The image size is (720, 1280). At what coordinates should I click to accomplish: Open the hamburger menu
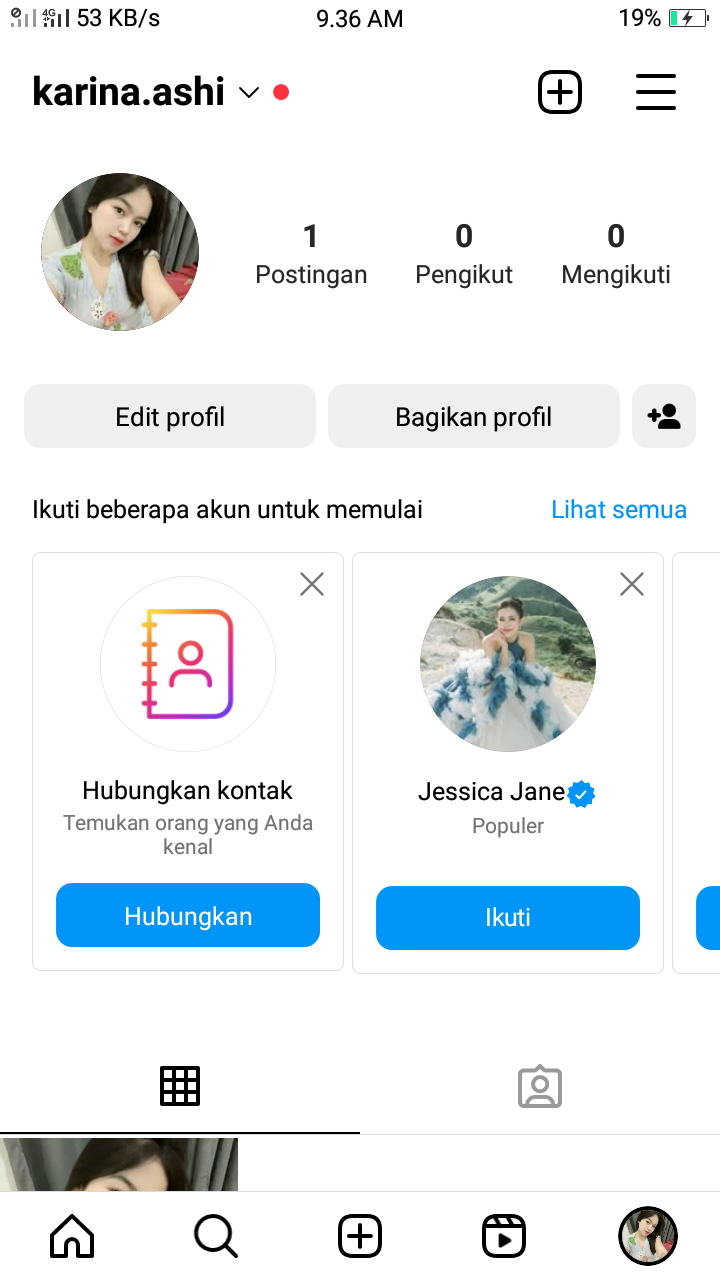pyautogui.click(x=656, y=92)
